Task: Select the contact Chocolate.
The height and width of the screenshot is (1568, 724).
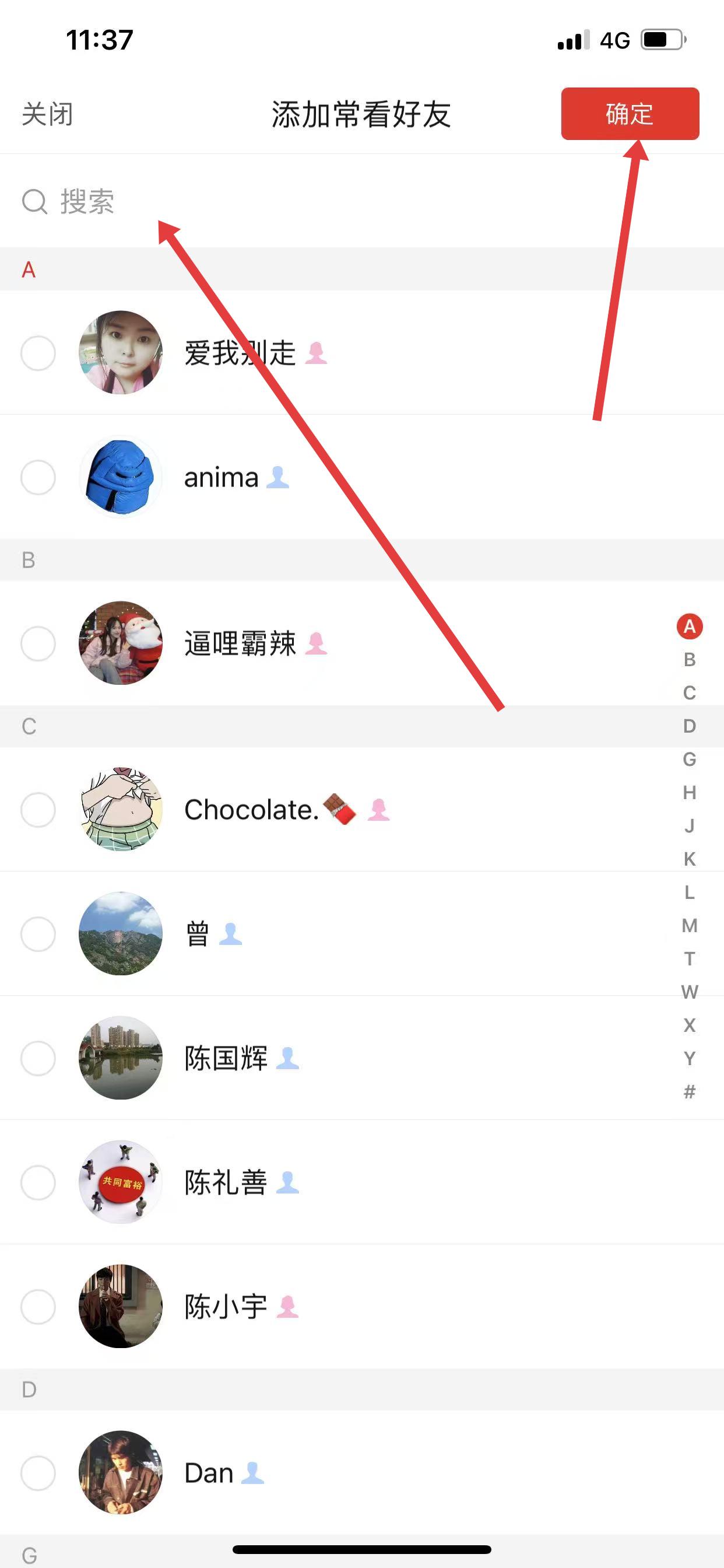Action: pos(38,810)
